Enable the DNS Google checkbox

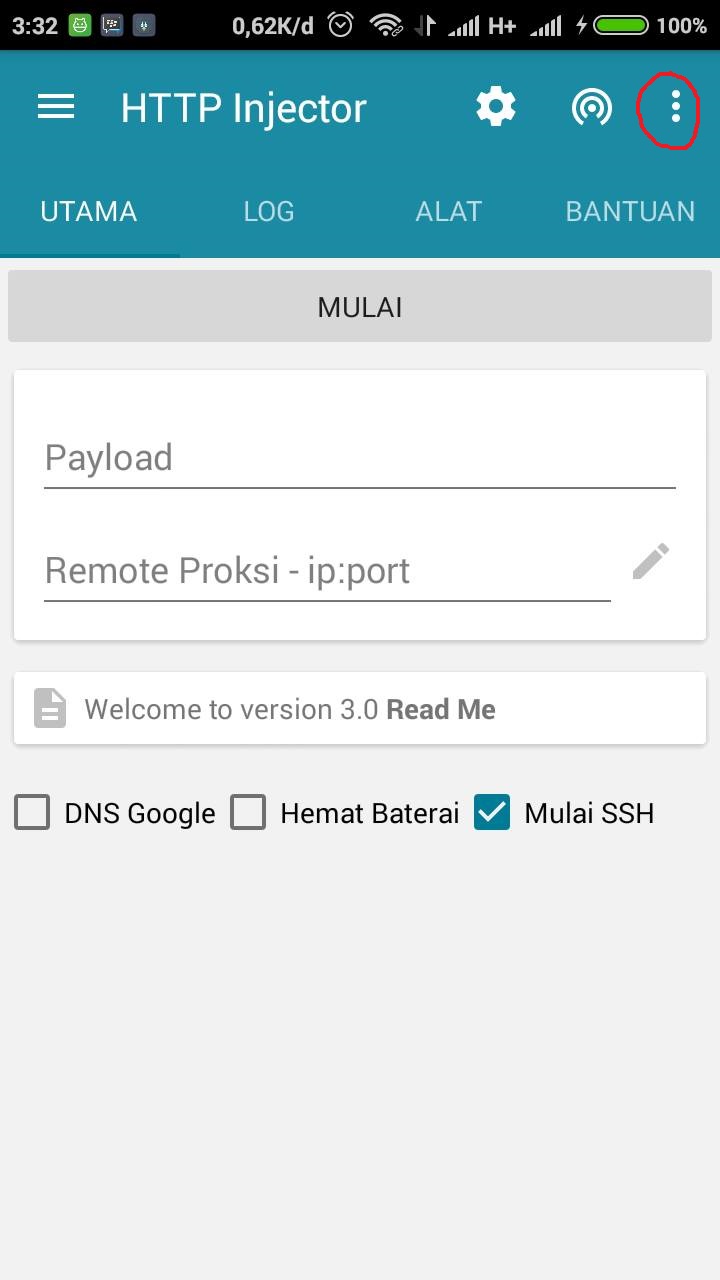[x=31, y=813]
